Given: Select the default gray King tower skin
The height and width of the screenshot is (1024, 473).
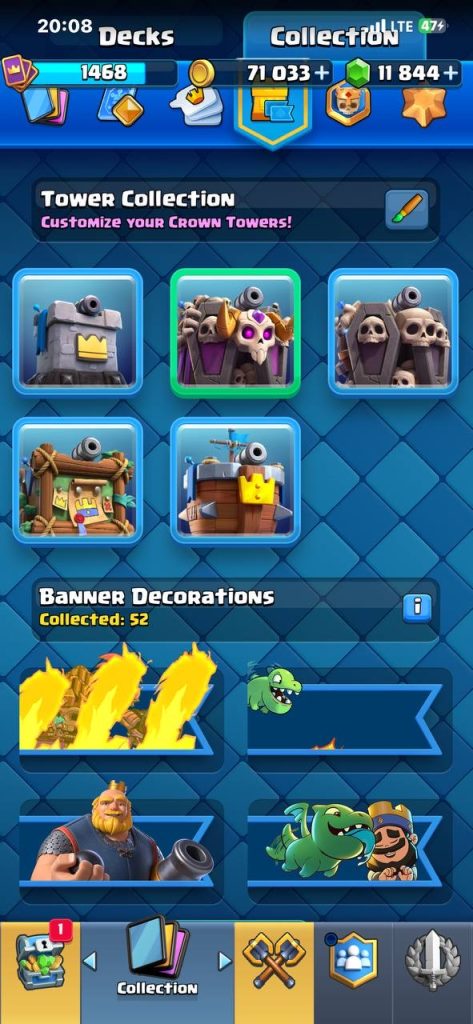Looking at the screenshot, I should [78, 332].
